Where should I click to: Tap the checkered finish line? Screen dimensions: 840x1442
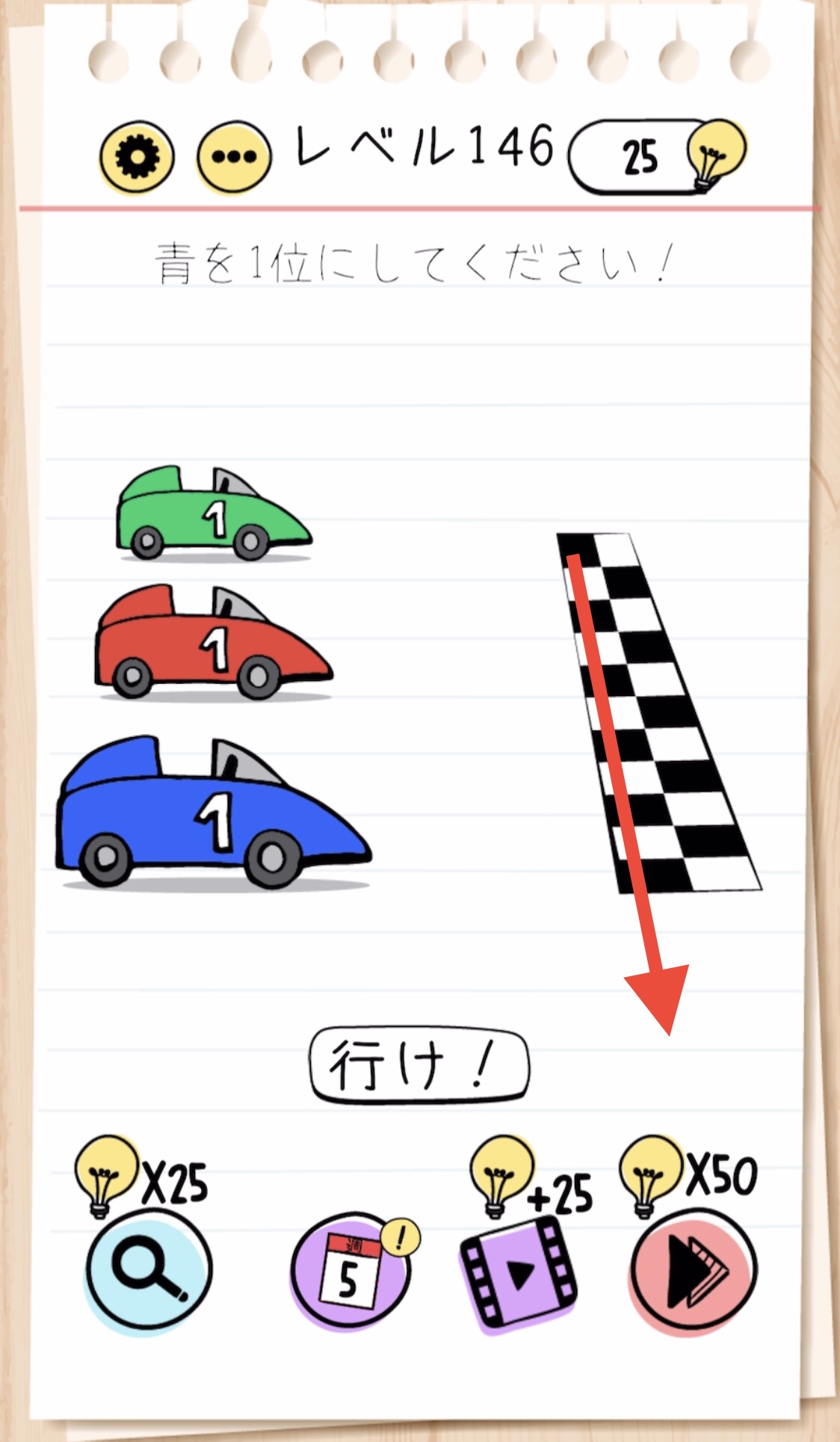(x=658, y=712)
